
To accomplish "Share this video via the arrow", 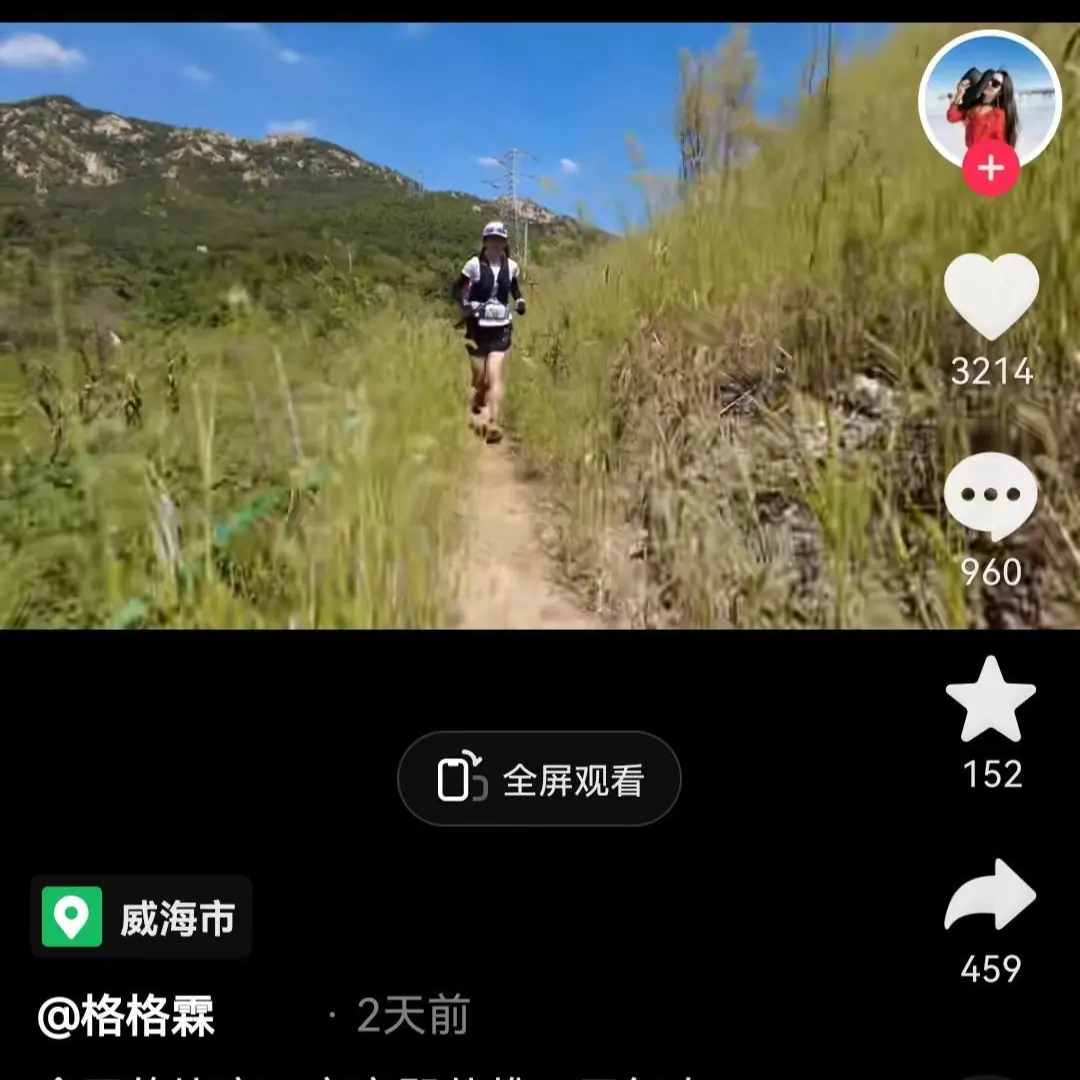I will [991, 895].
